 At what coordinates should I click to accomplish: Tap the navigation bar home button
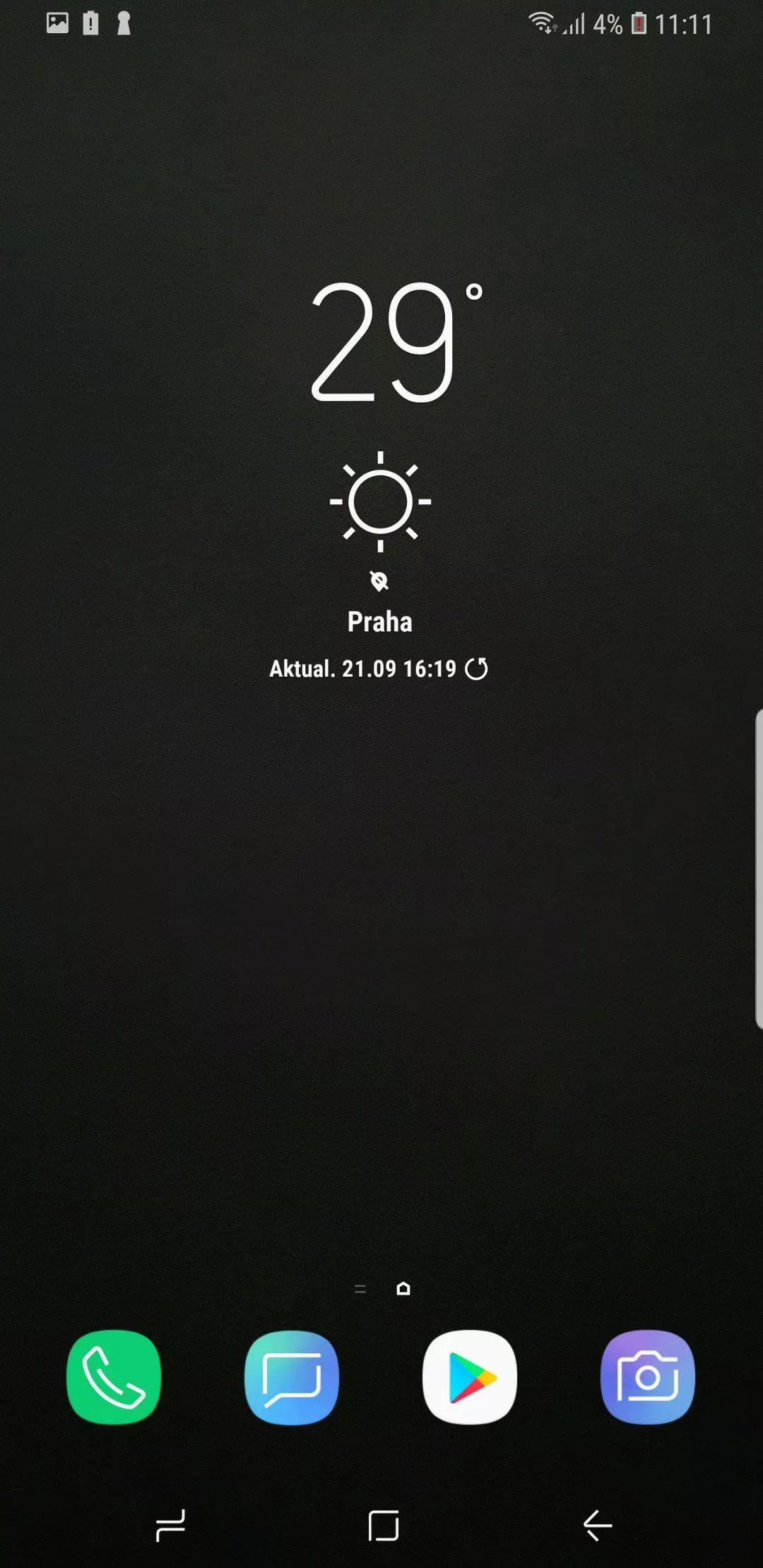click(384, 1526)
